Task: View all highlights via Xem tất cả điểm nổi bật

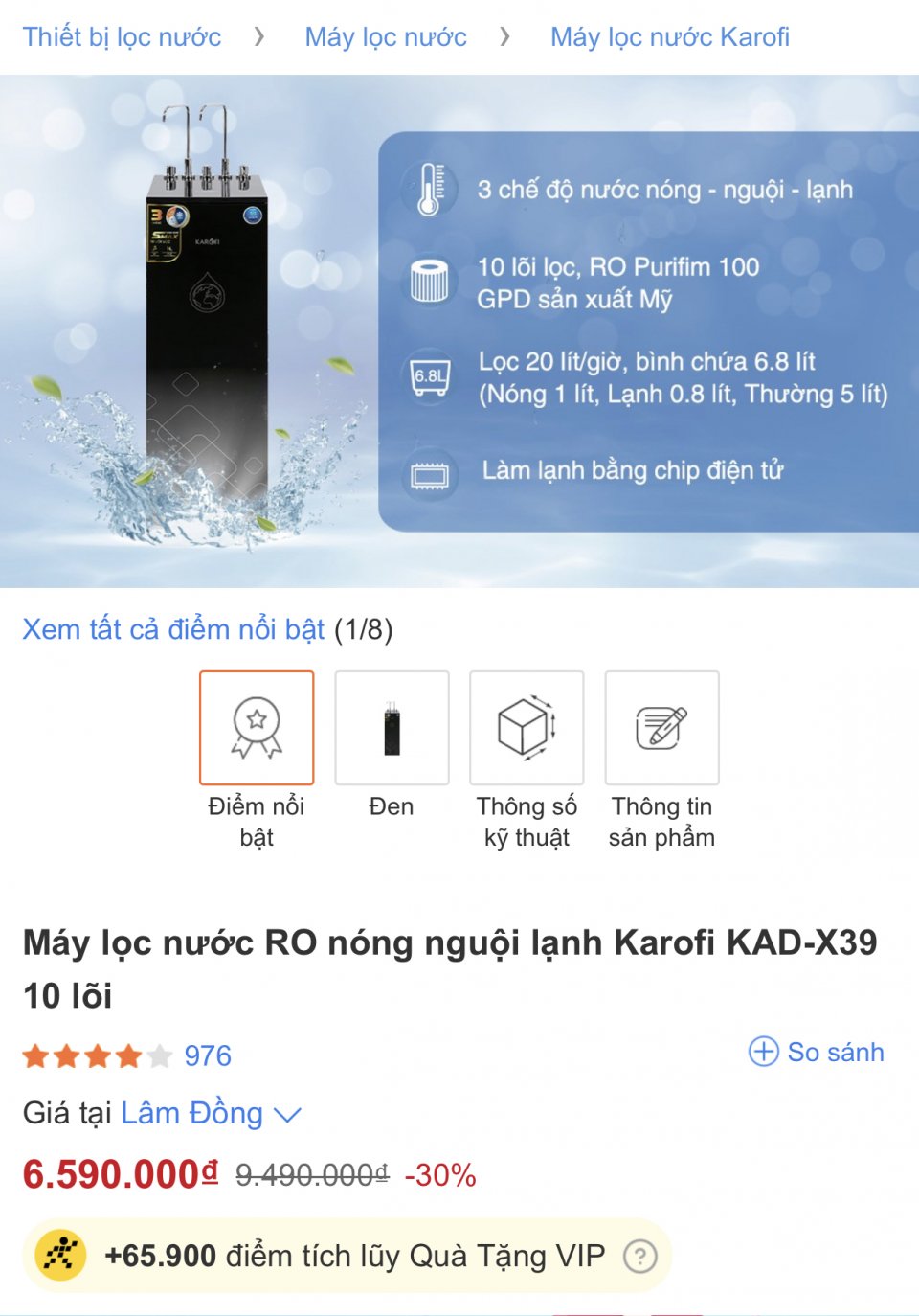Action: (173, 629)
